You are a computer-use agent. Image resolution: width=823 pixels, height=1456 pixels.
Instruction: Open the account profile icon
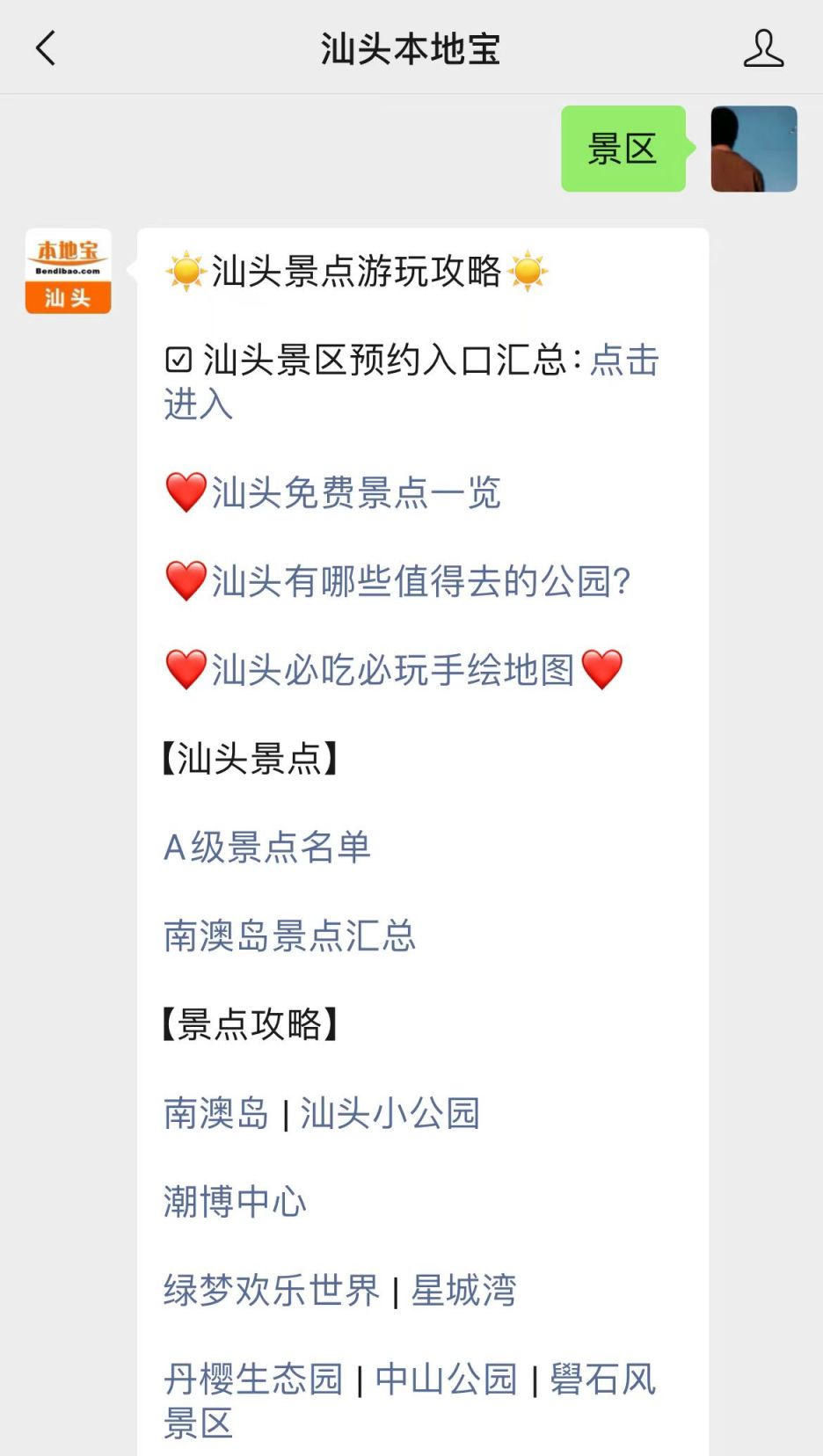pyautogui.click(x=762, y=48)
